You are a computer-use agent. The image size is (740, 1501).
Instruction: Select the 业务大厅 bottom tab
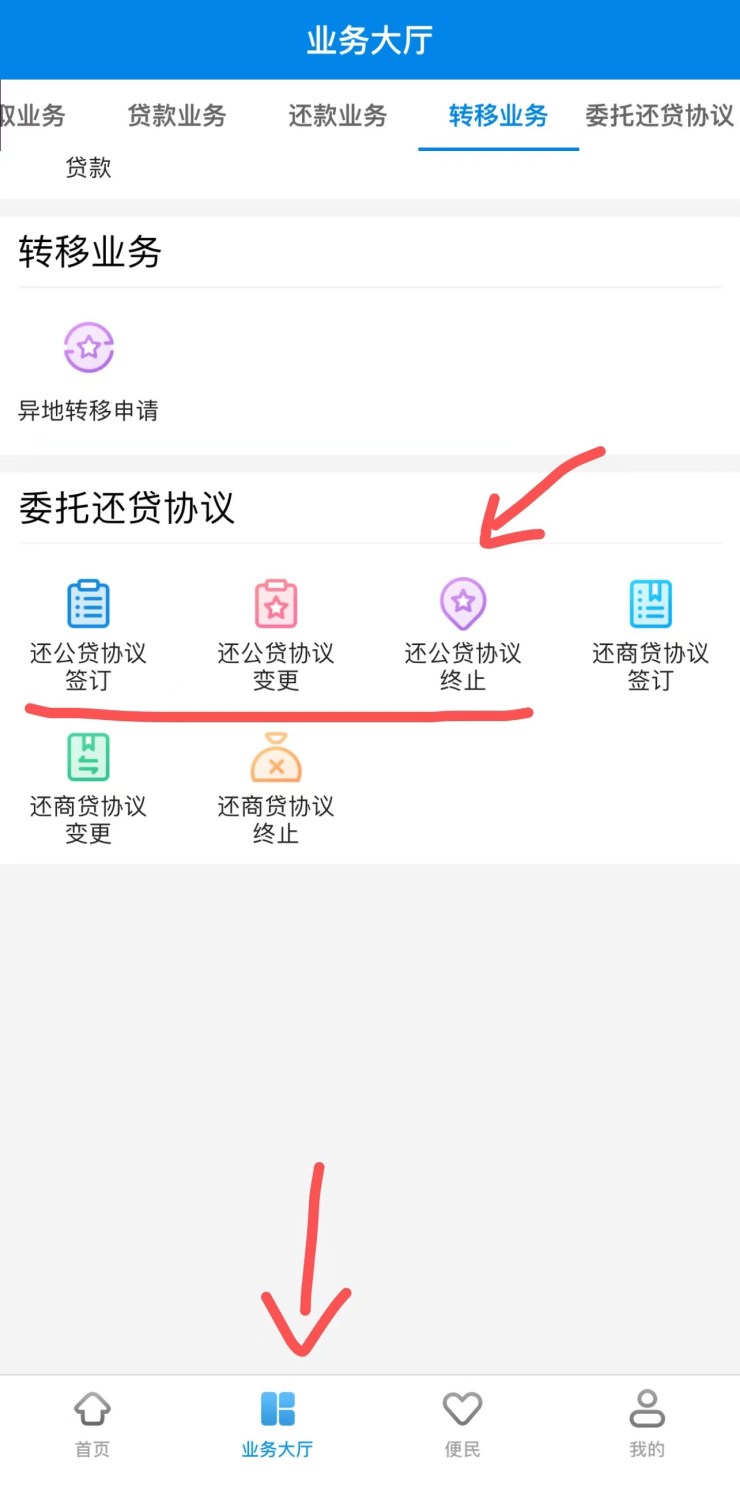(277, 1424)
